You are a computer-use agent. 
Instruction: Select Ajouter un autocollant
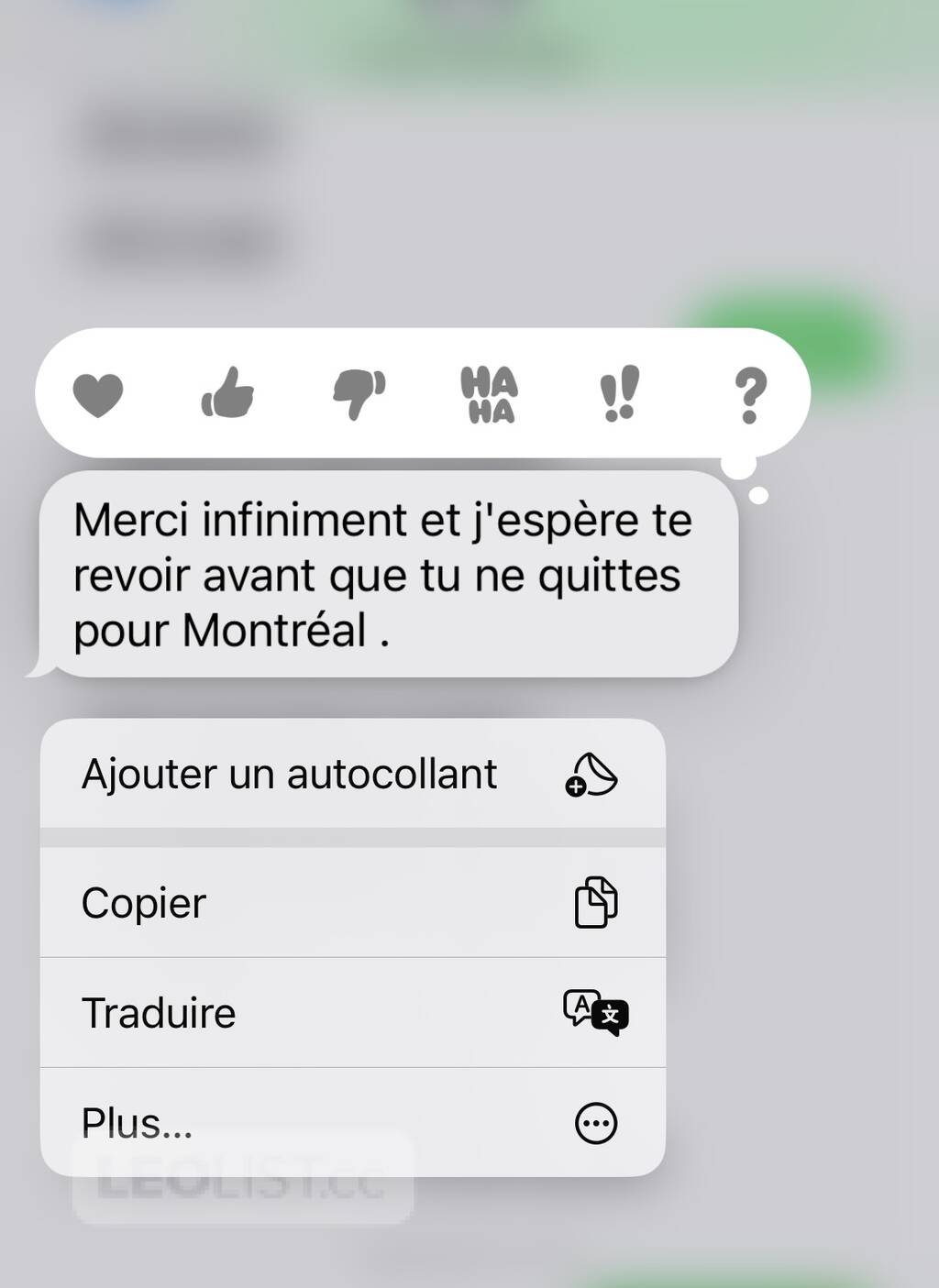(x=353, y=775)
